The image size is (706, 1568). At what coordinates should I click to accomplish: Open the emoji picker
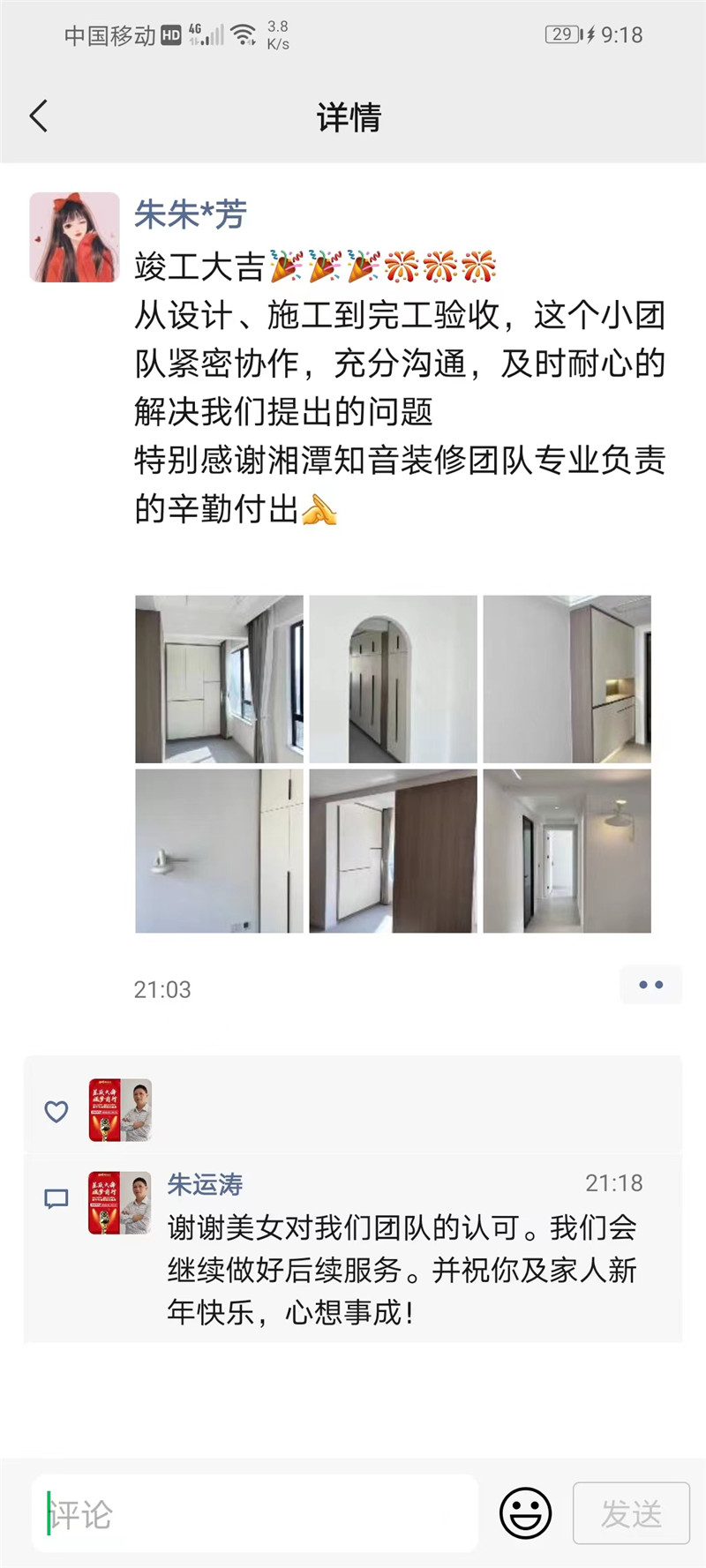click(x=526, y=1514)
